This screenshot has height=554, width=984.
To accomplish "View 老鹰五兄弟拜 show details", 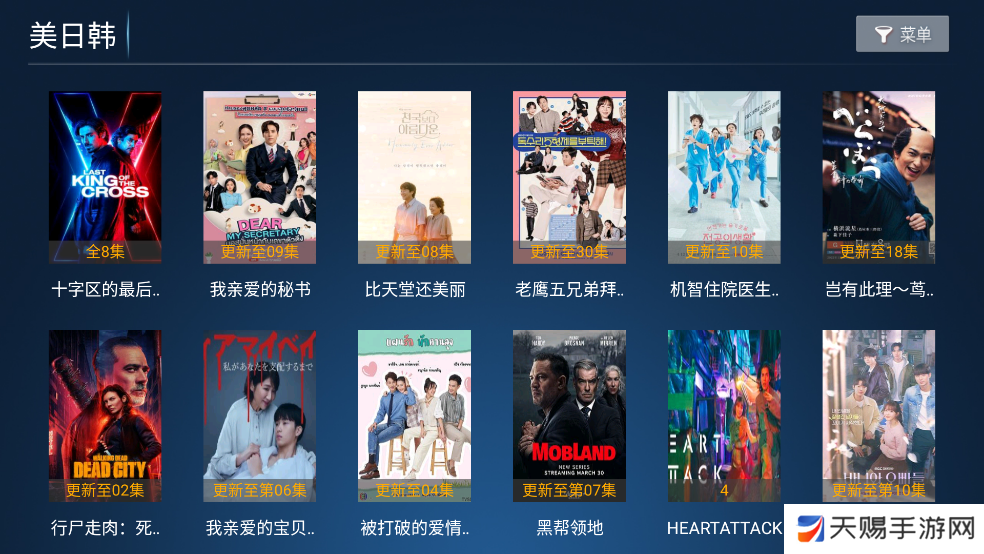I will (x=569, y=178).
